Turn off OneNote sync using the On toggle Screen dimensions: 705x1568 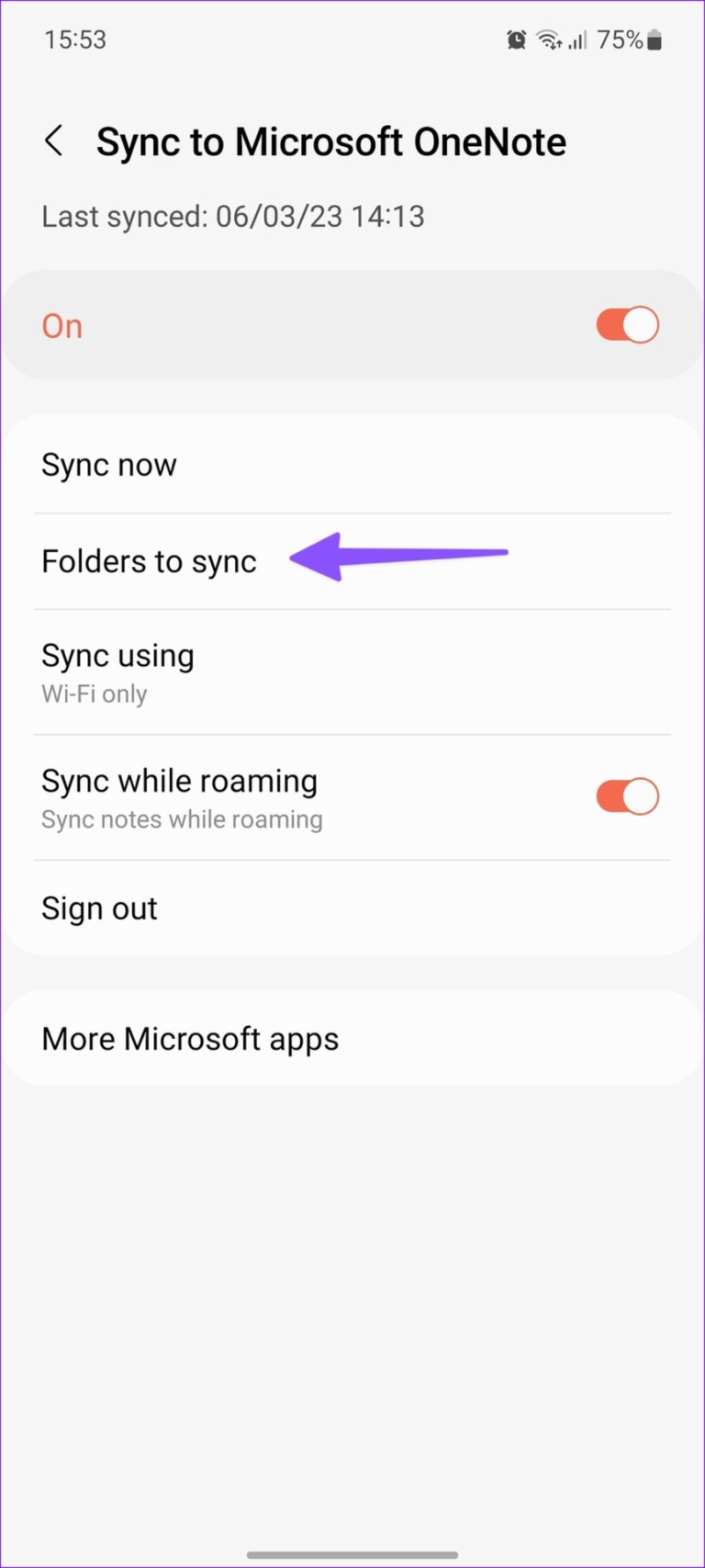[x=627, y=324]
